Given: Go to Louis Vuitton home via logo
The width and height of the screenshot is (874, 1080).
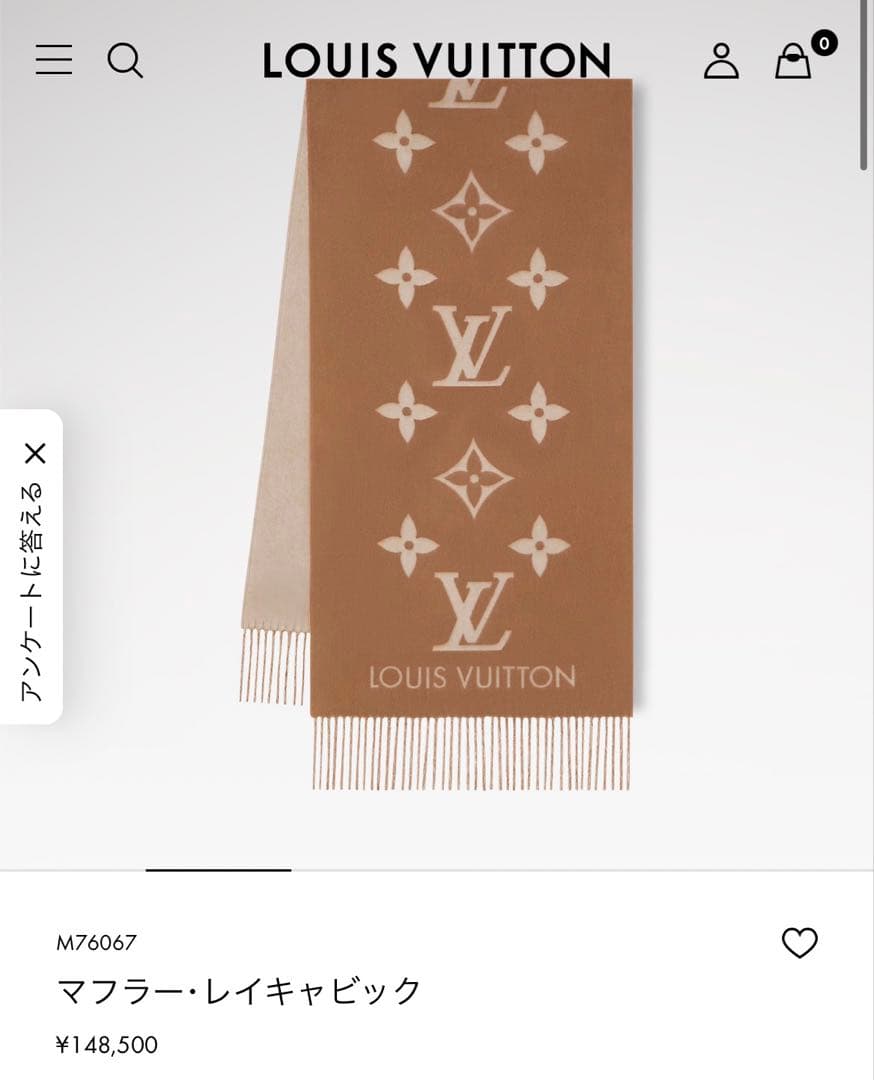Looking at the screenshot, I should (x=437, y=60).
